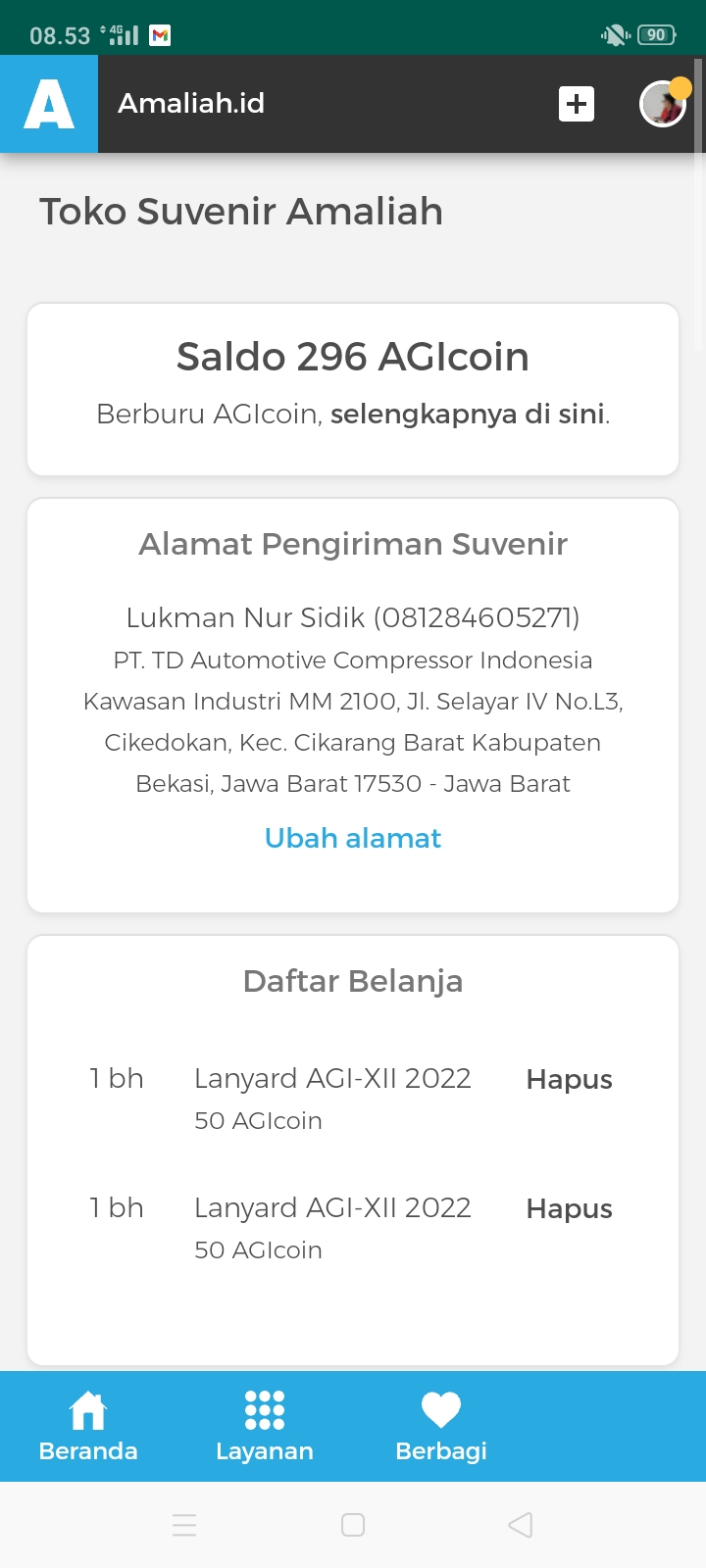Tap the Amaliah.id logo
Viewport: 706px width, 1568px height.
click(x=49, y=104)
